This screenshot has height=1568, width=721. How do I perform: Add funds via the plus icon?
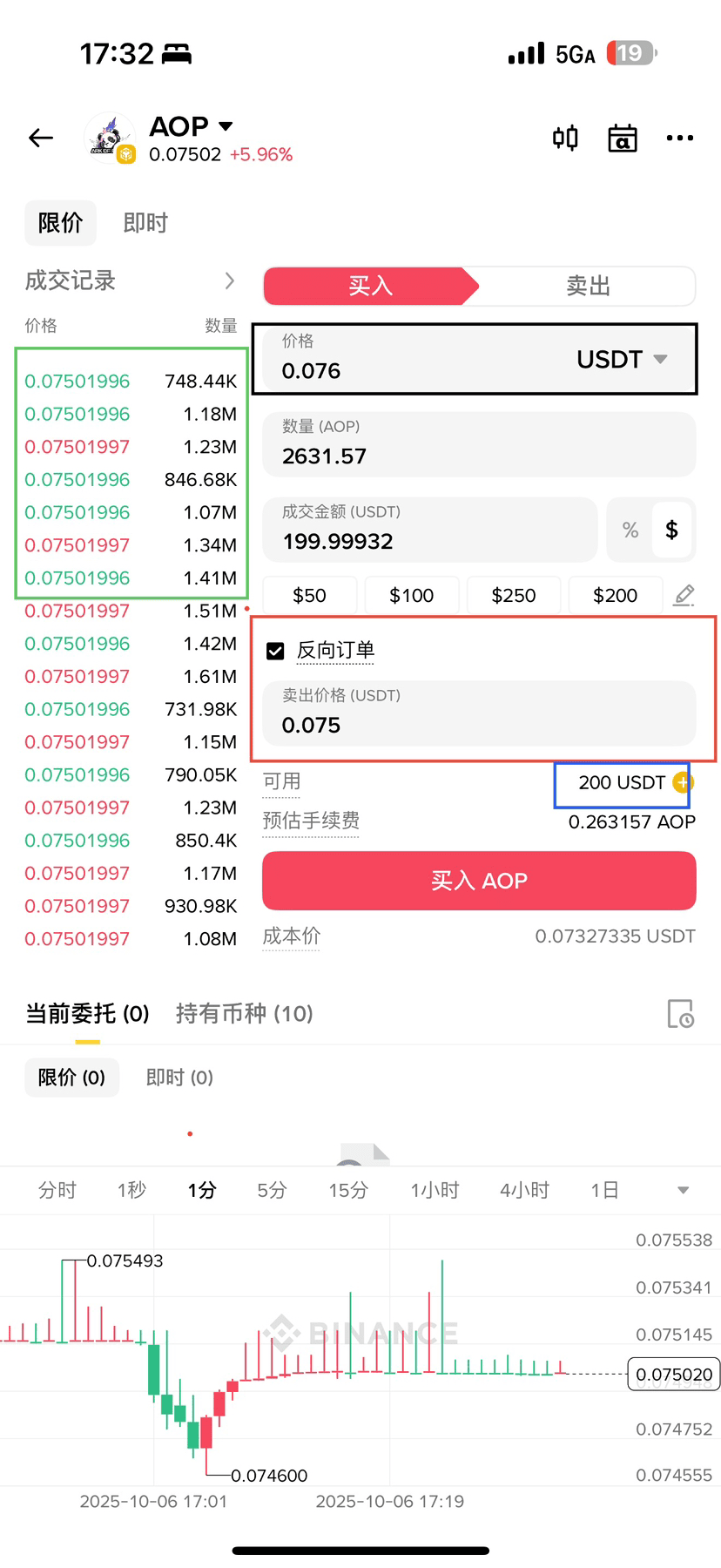(x=682, y=782)
